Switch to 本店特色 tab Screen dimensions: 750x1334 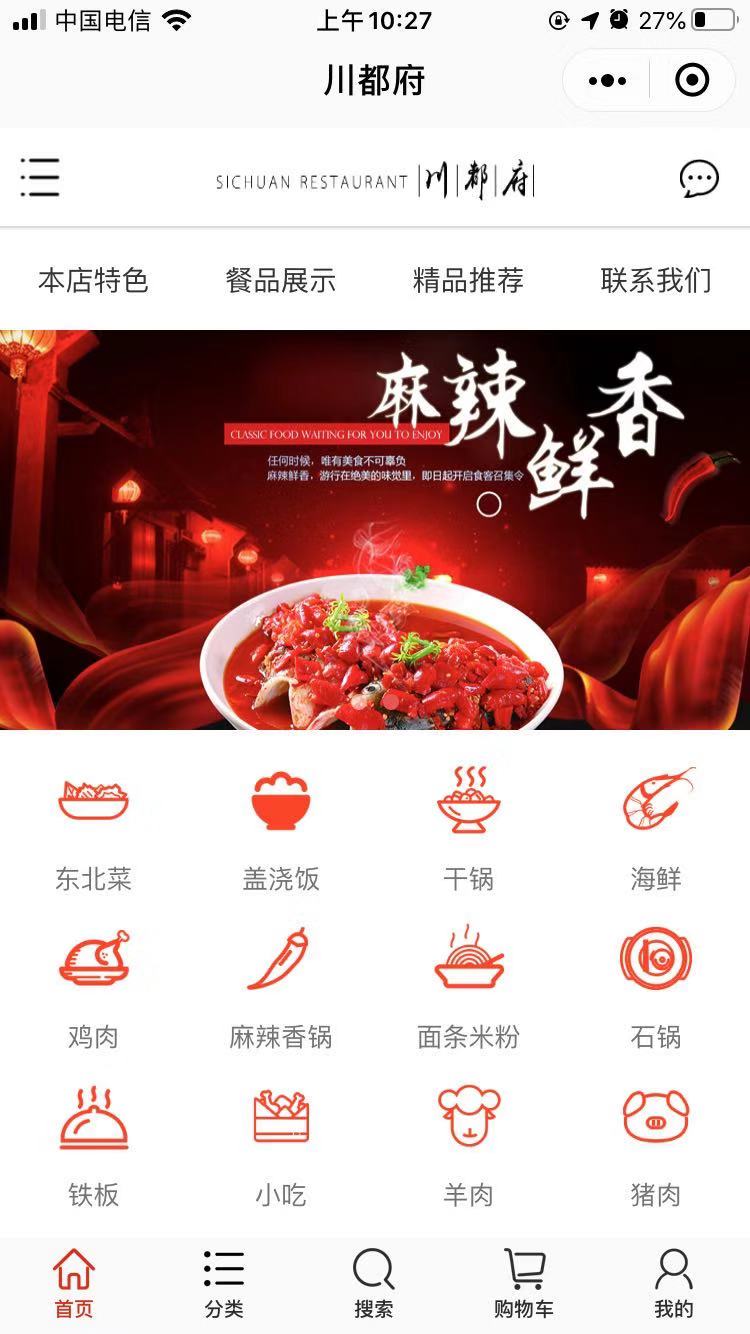pos(93,281)
